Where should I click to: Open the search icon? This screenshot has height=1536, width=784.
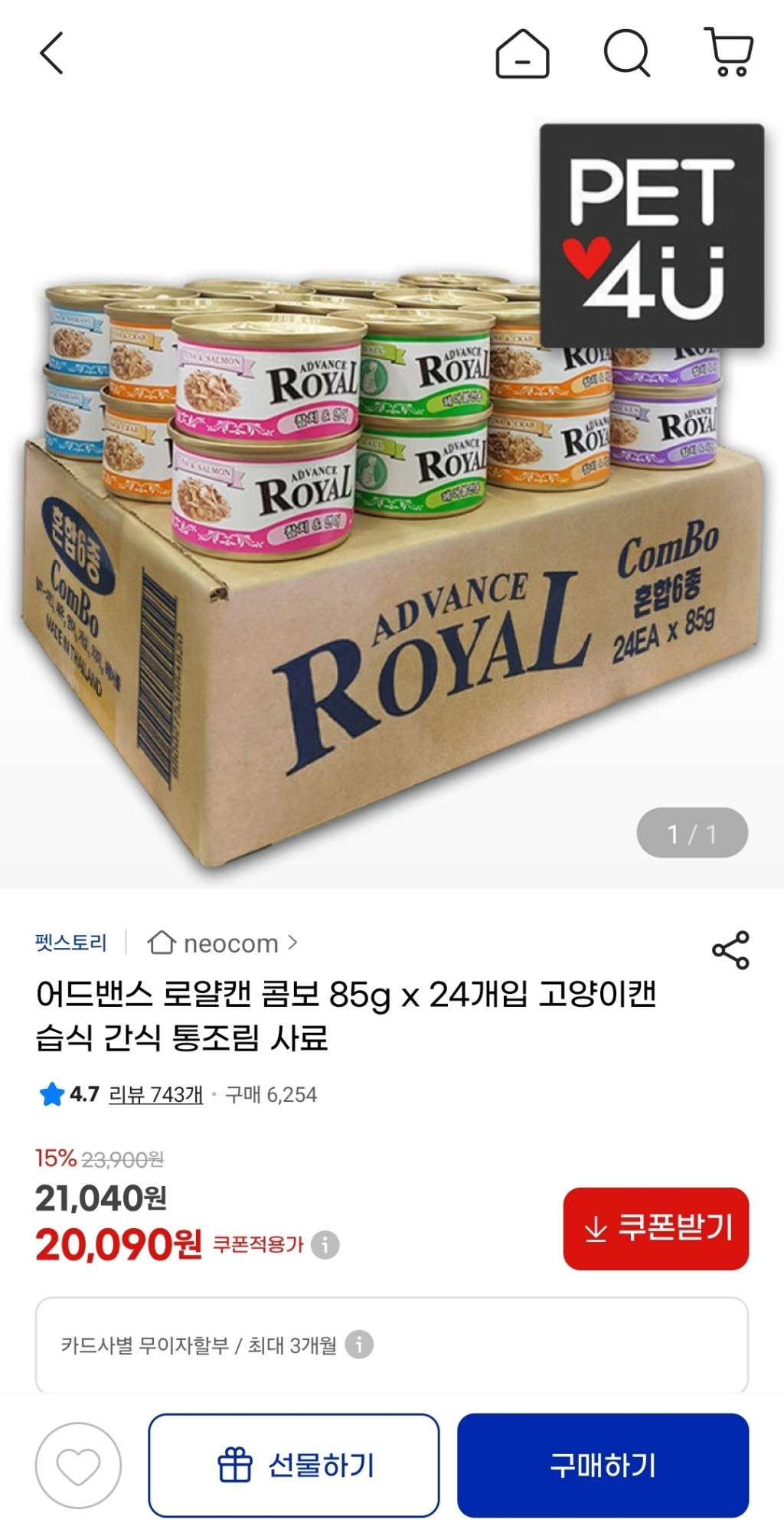(626, 54)
